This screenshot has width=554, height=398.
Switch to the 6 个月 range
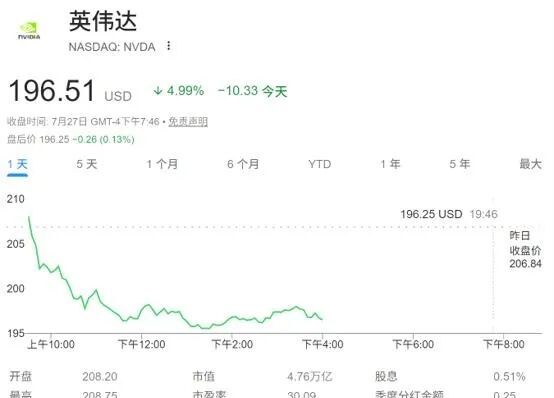pos(243,164)
